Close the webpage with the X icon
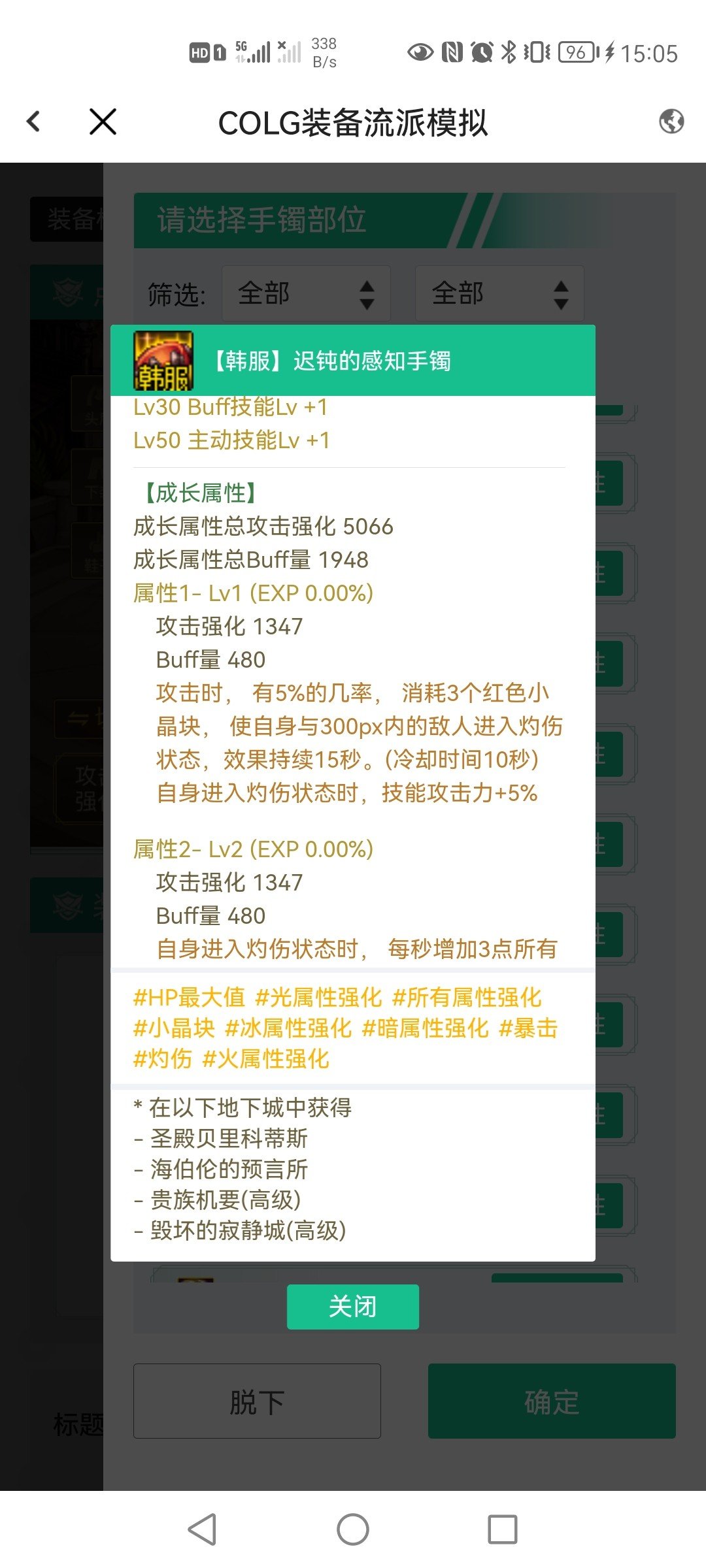Image resolution: width=706 pixels, height=1568 pixels. (x=103, y=122)
